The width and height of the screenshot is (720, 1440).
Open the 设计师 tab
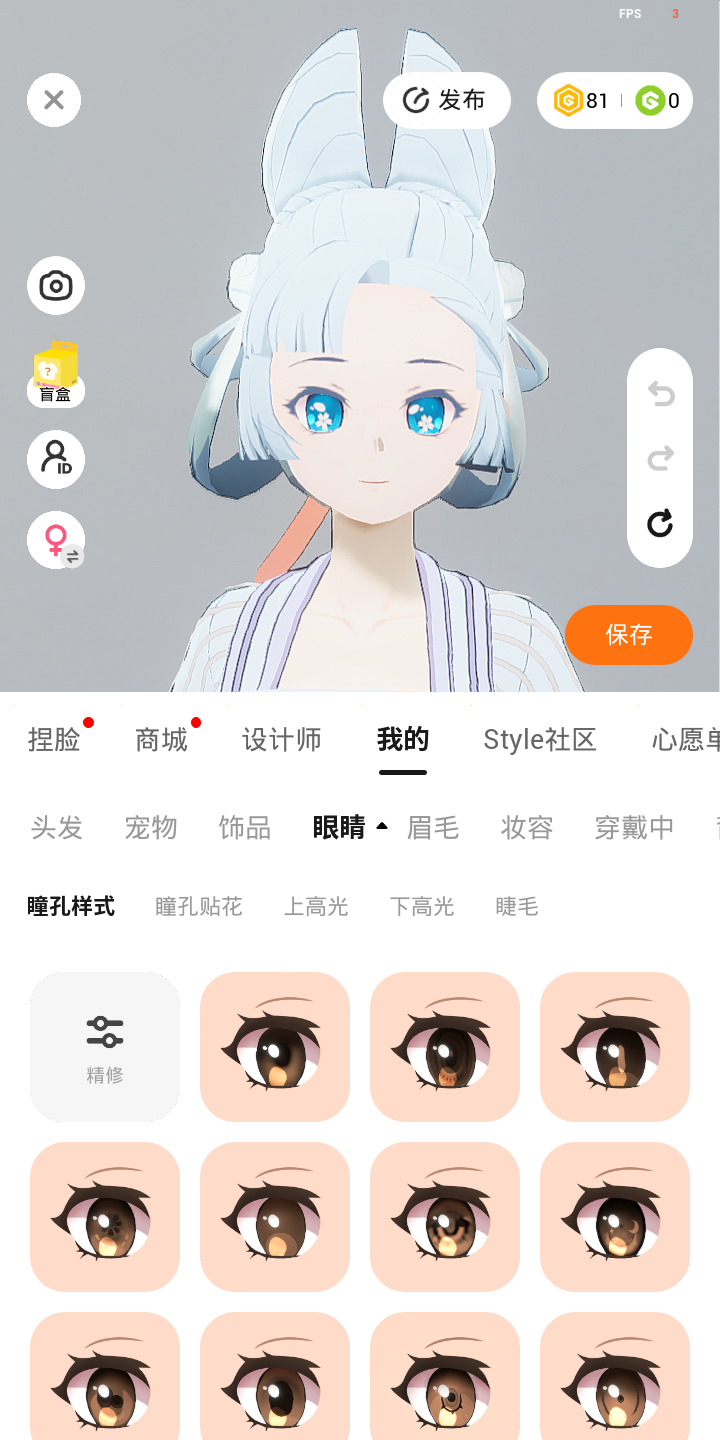click(x=282, y=740)
